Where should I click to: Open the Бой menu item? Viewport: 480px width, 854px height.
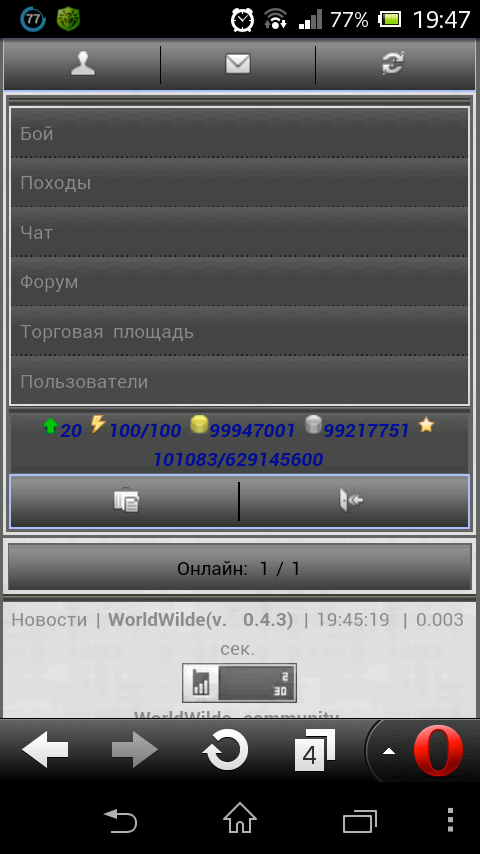239,133
